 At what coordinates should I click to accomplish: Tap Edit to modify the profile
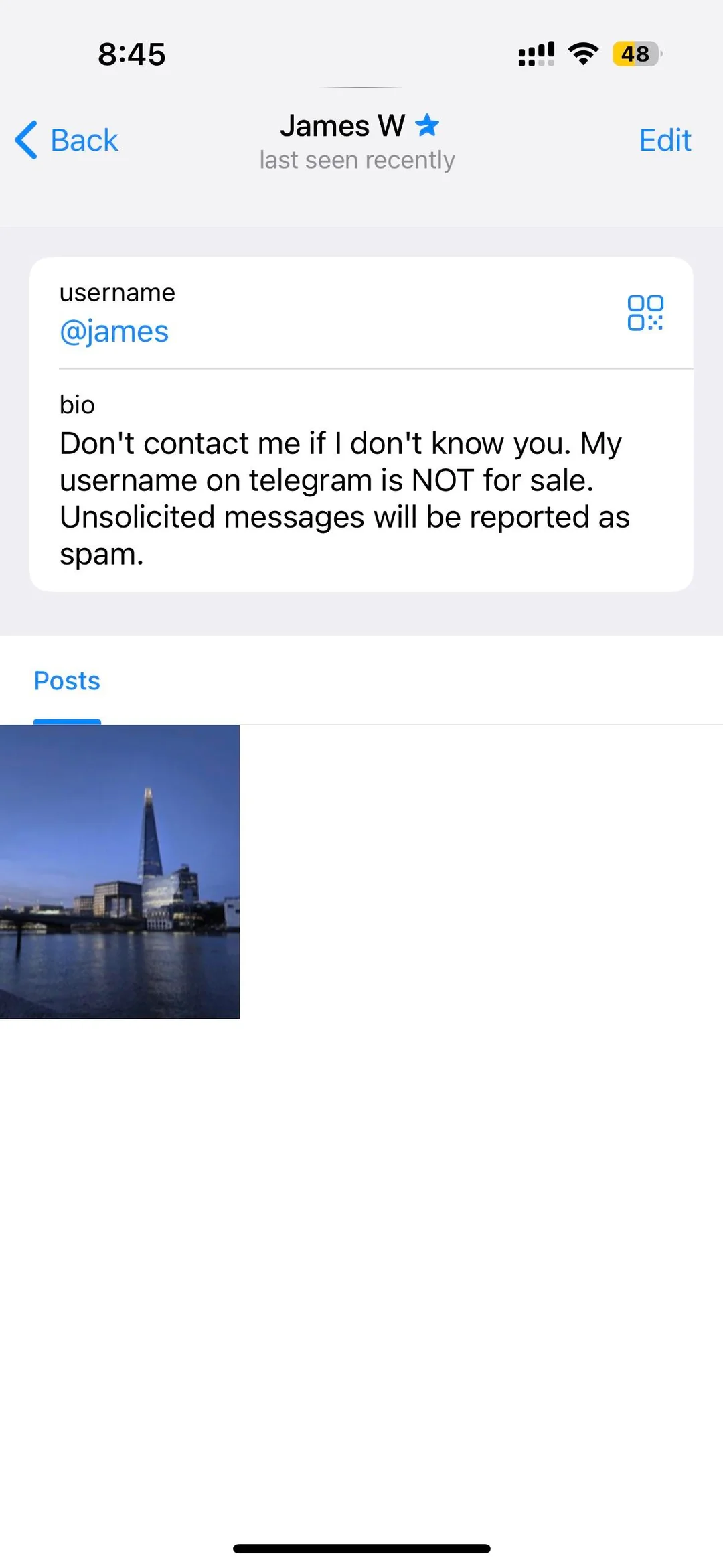point(664,141)
